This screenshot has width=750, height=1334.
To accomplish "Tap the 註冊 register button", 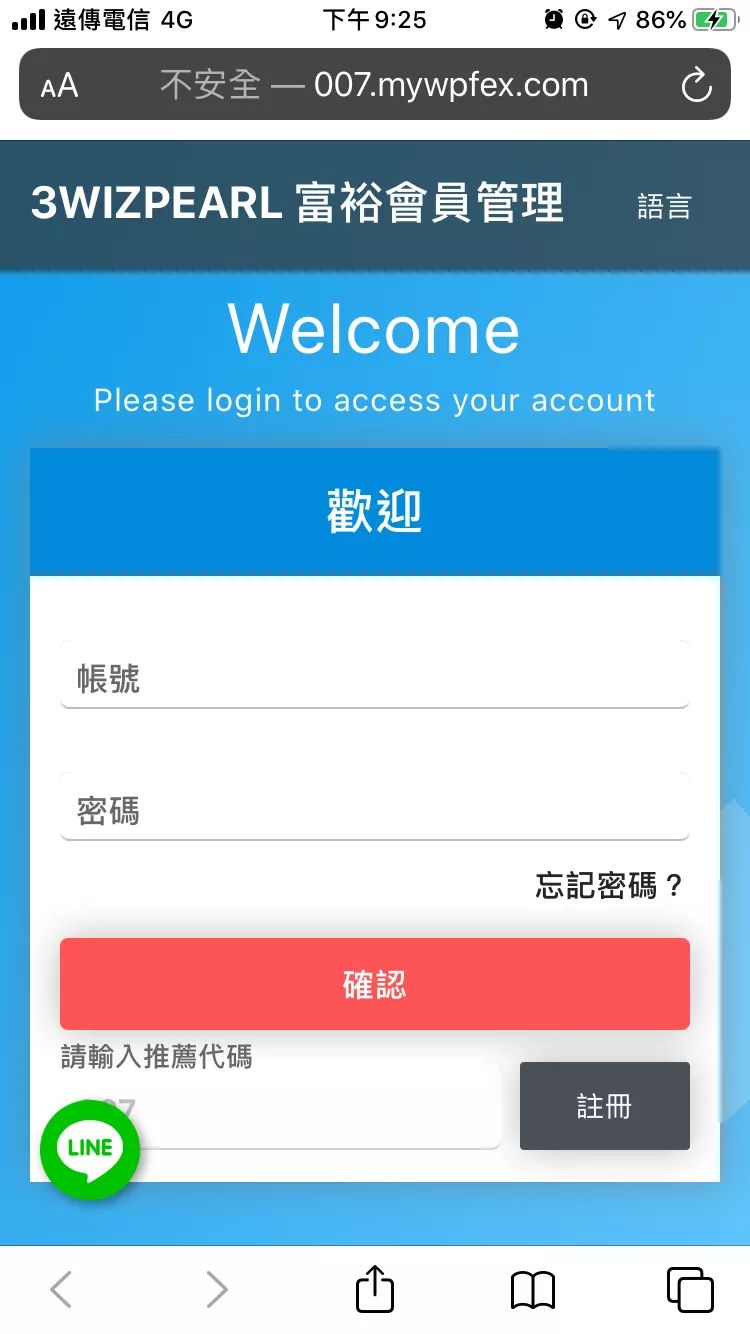I will (604, 1106).
